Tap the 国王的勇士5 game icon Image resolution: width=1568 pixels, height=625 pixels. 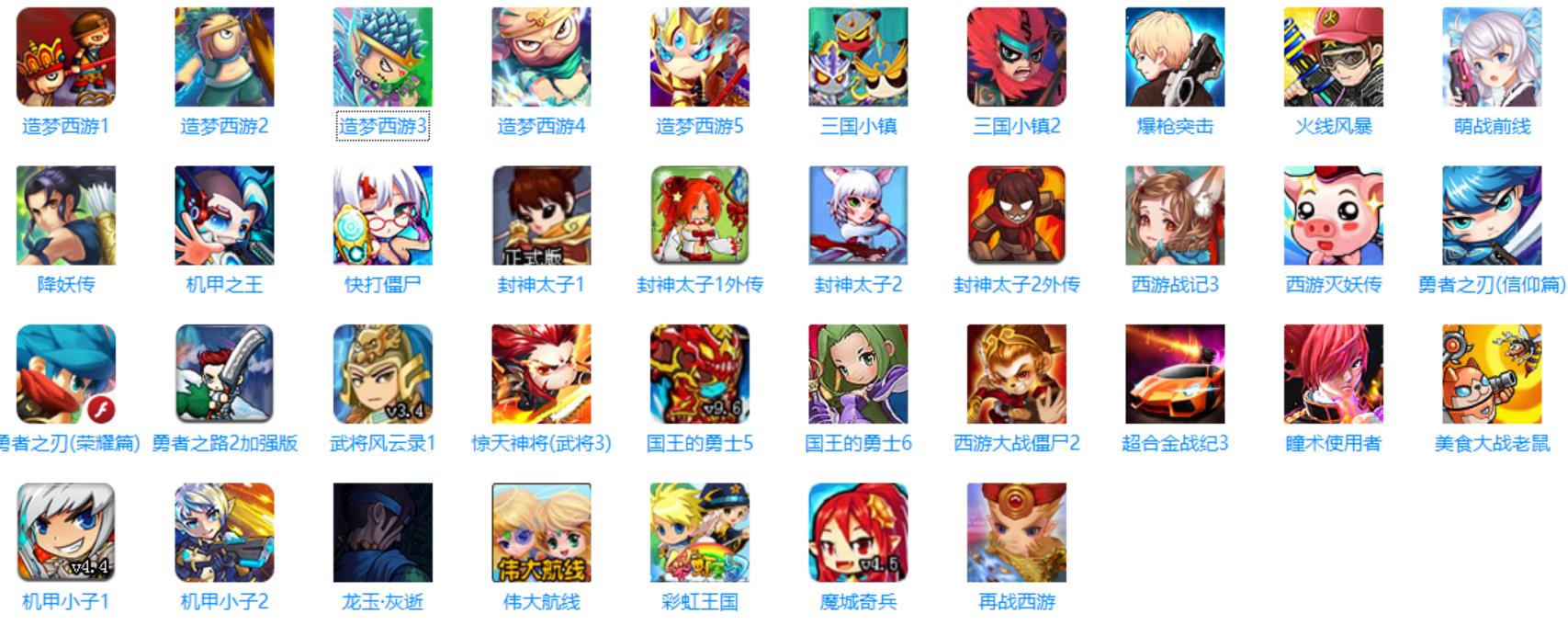click(x=700, y=374)
